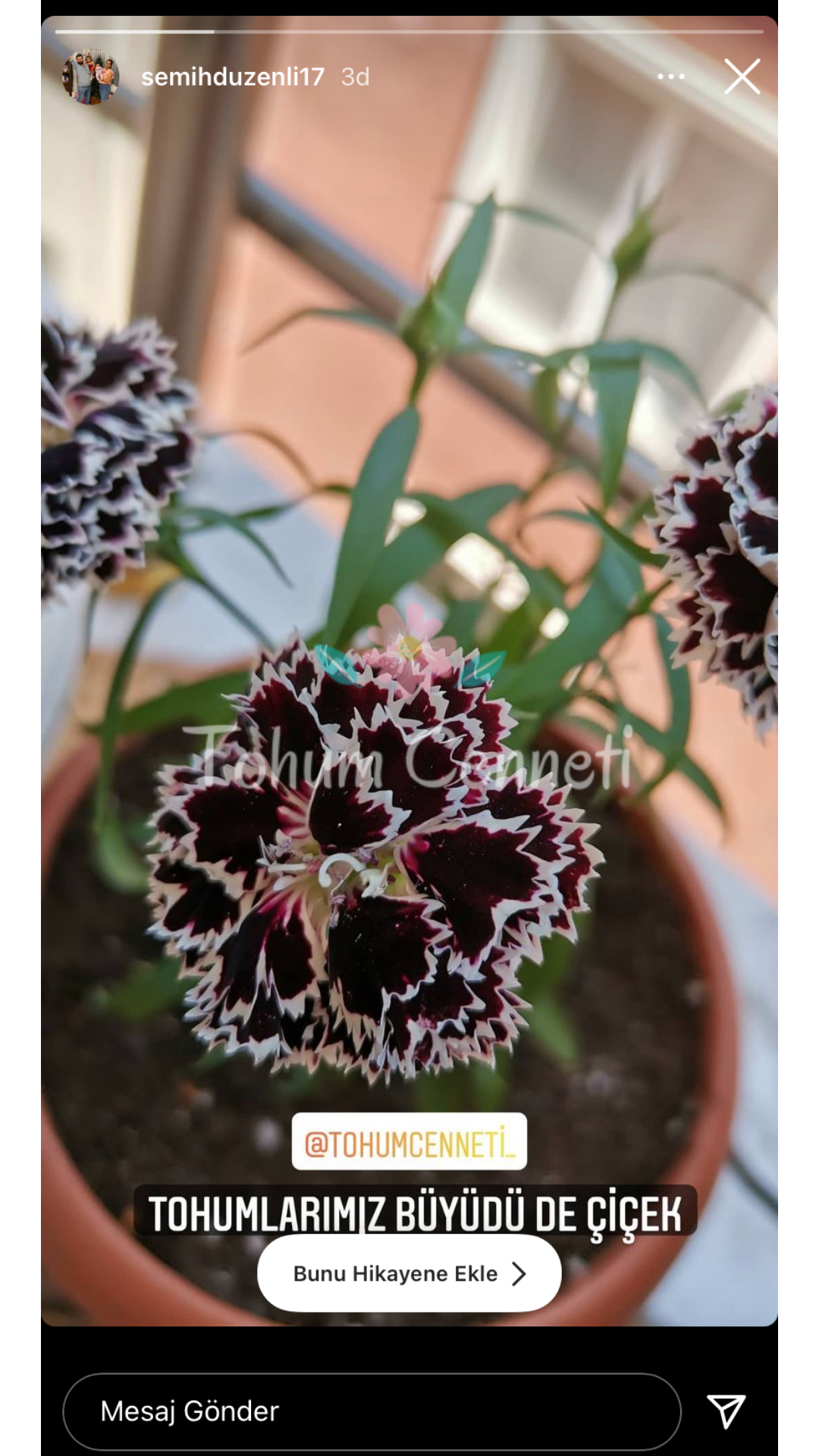
Task: Open the three-dot story options menu
Action: click(670, 77)
